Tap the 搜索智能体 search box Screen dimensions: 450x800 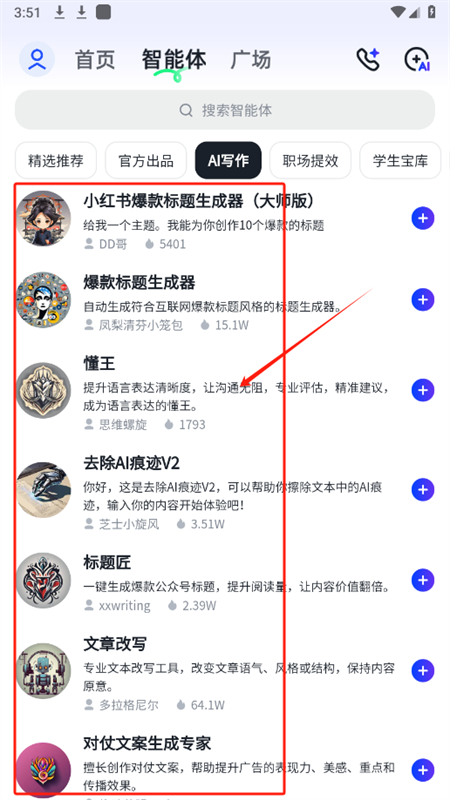coord(225,110)
